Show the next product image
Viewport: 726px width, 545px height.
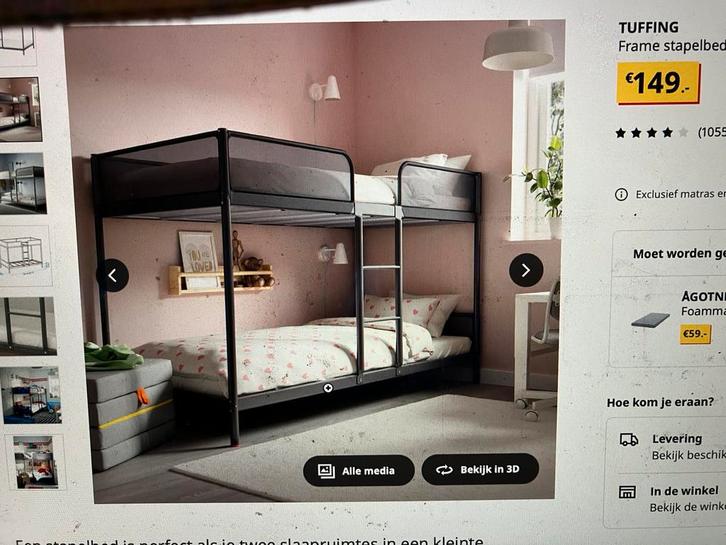[x=526, y=270]
